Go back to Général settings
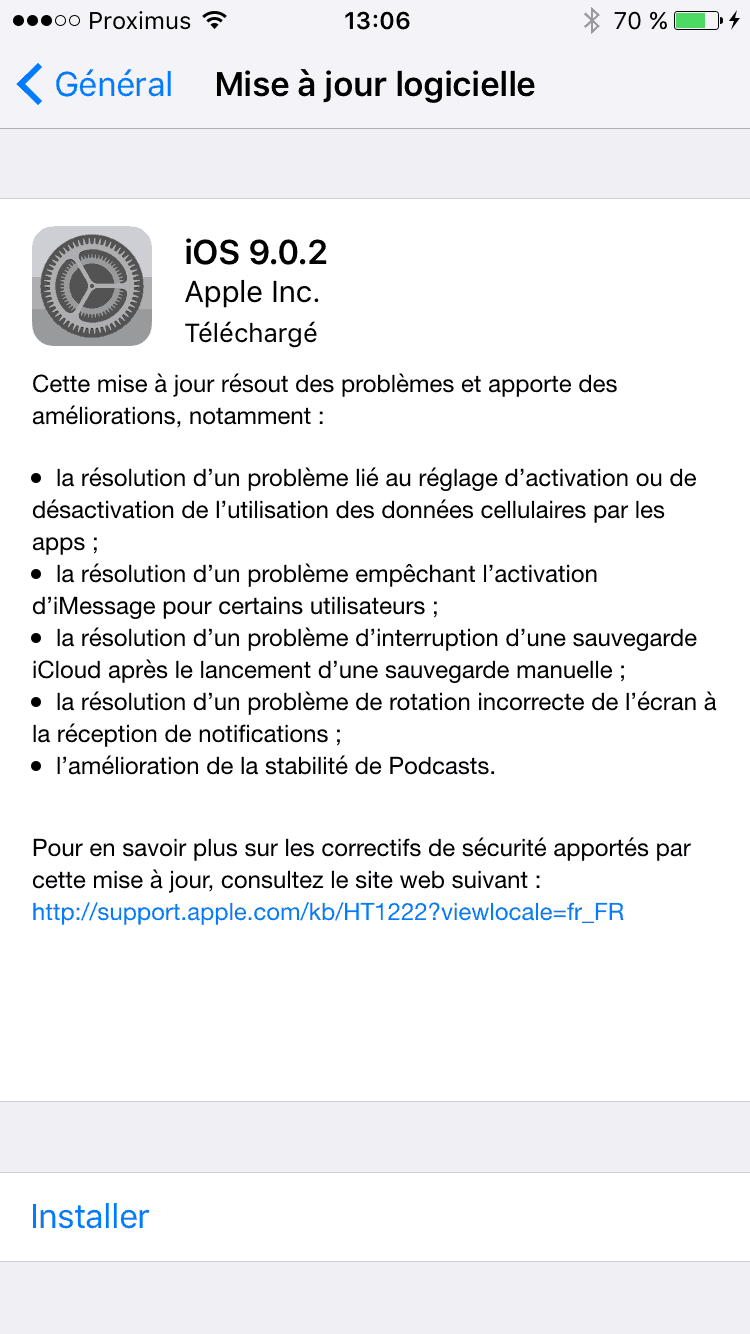The width and height of the screenshot is (750, 1334). click(95, 85)
